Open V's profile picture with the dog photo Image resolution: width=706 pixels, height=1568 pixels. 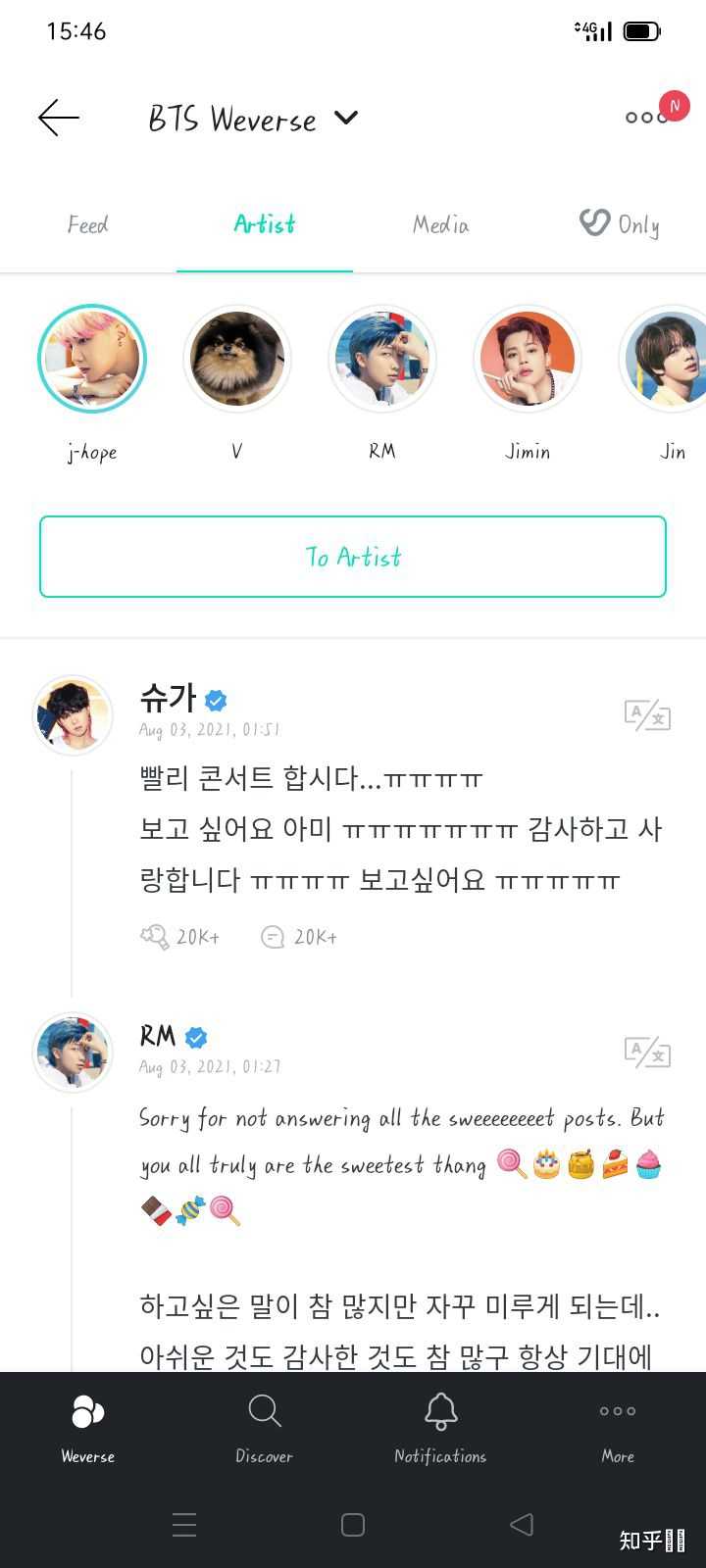coord(236,359)
